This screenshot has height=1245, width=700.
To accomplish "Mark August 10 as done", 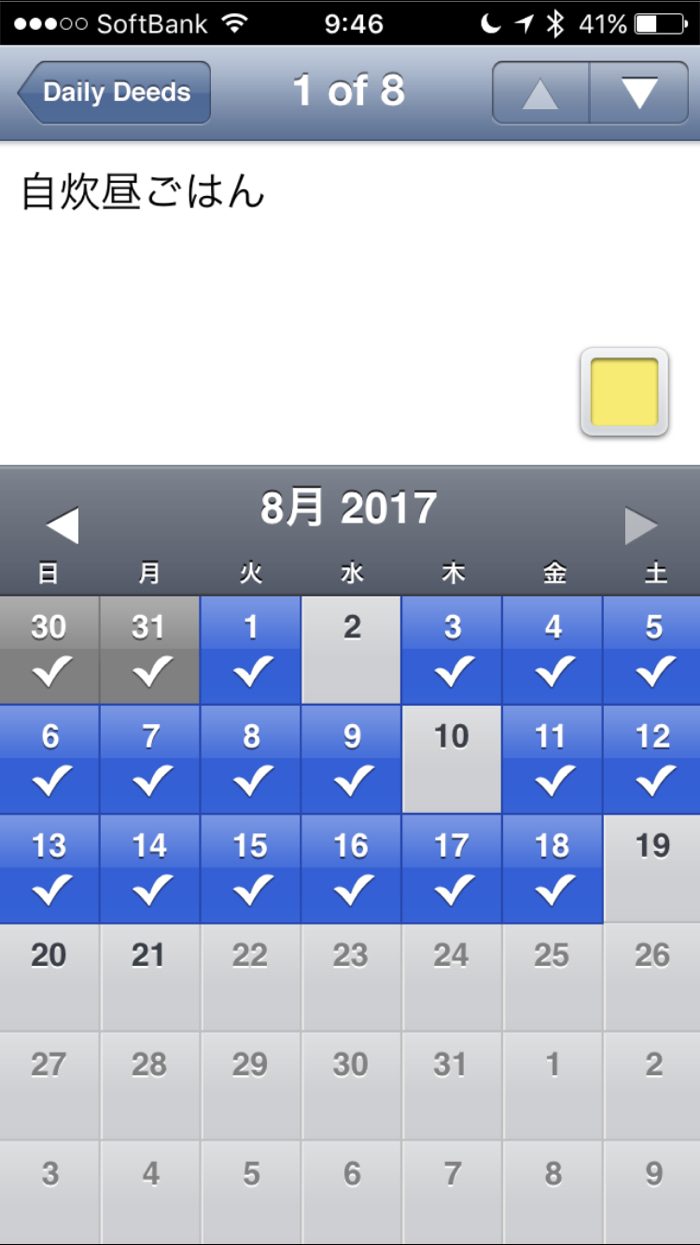I will click(452, 759).
